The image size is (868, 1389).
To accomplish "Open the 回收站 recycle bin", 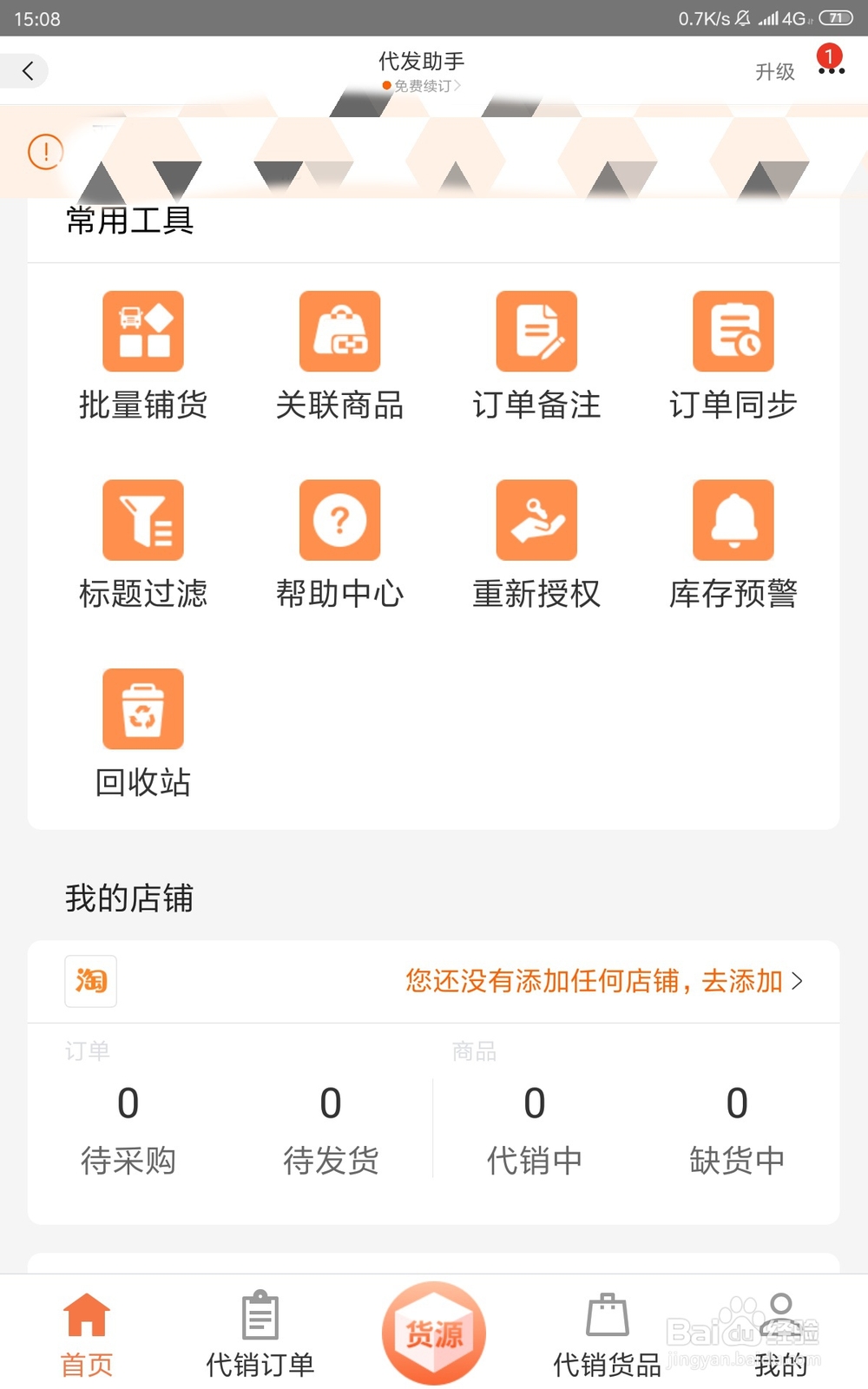I will click(143, 734).
